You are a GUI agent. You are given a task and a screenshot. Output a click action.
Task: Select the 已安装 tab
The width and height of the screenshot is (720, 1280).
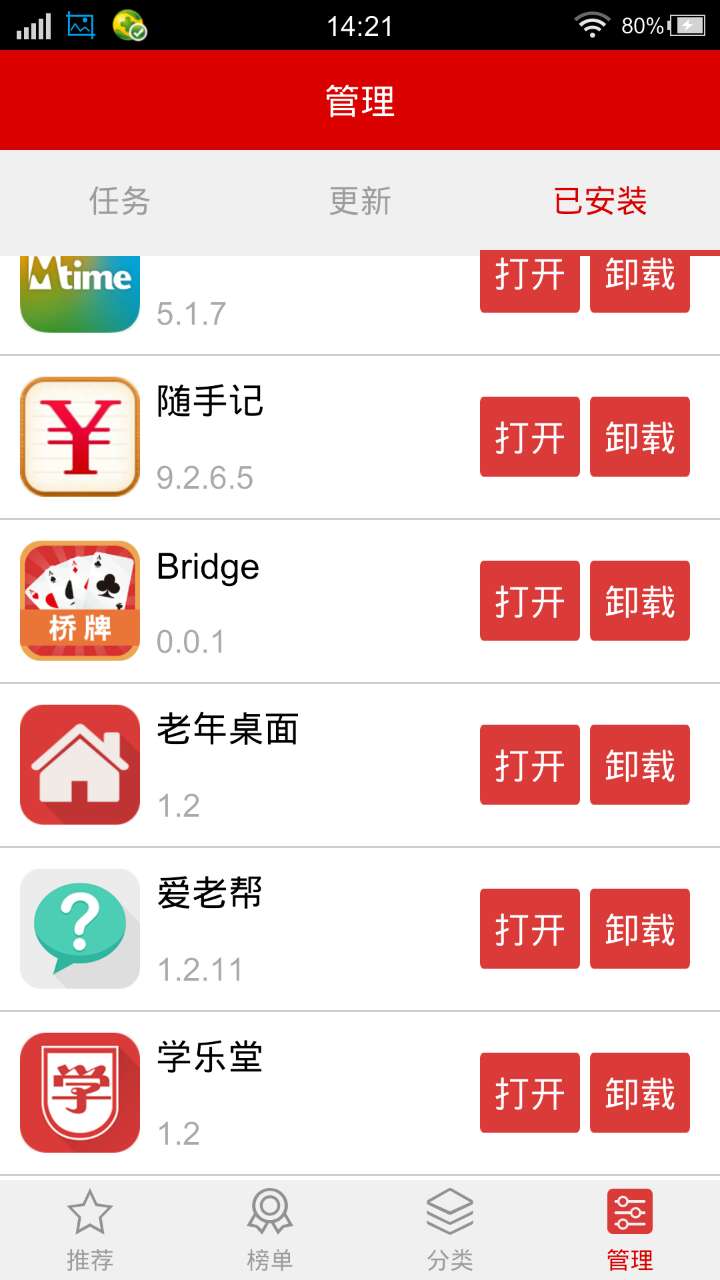(600, 201)
